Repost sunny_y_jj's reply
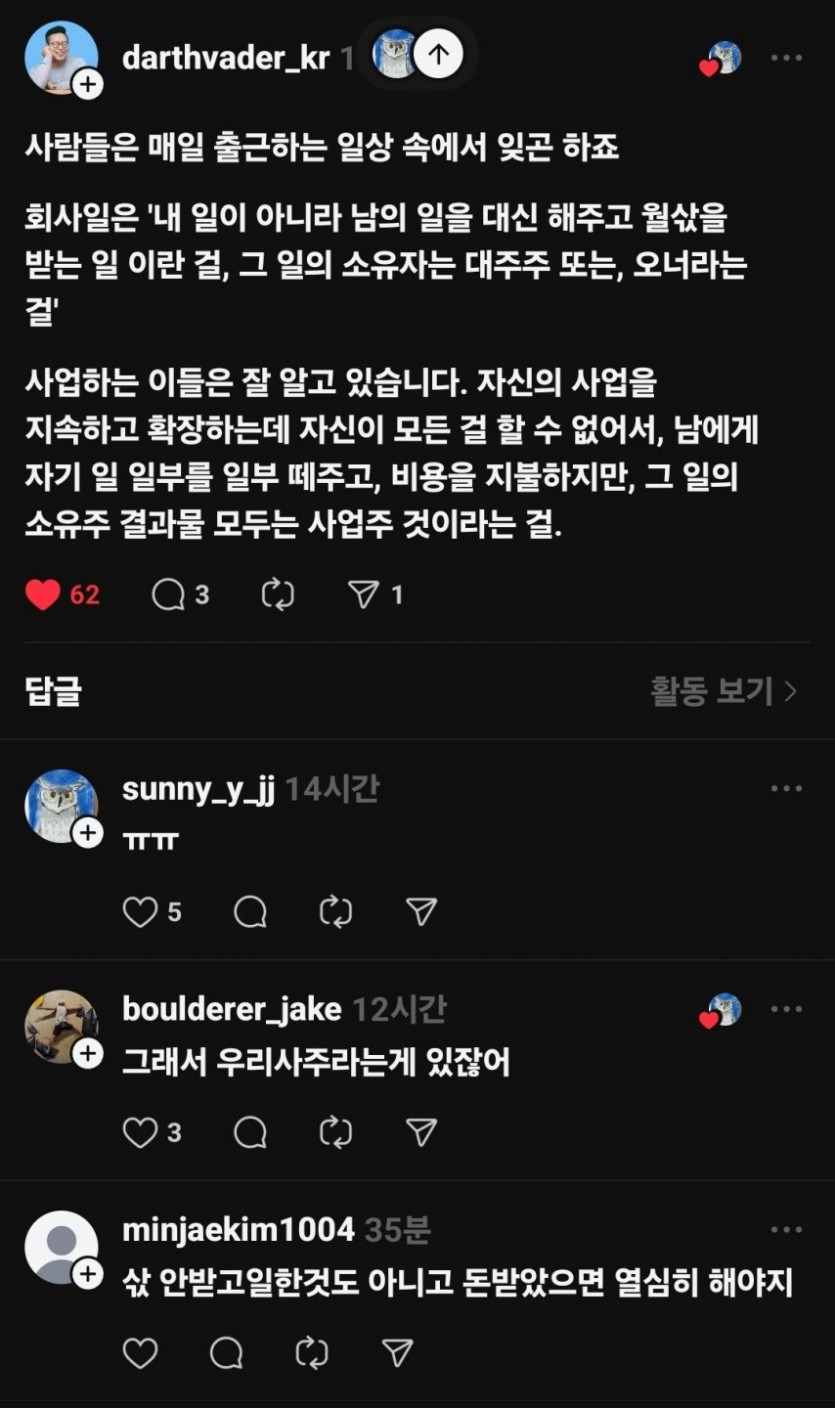 pos(336,911)
